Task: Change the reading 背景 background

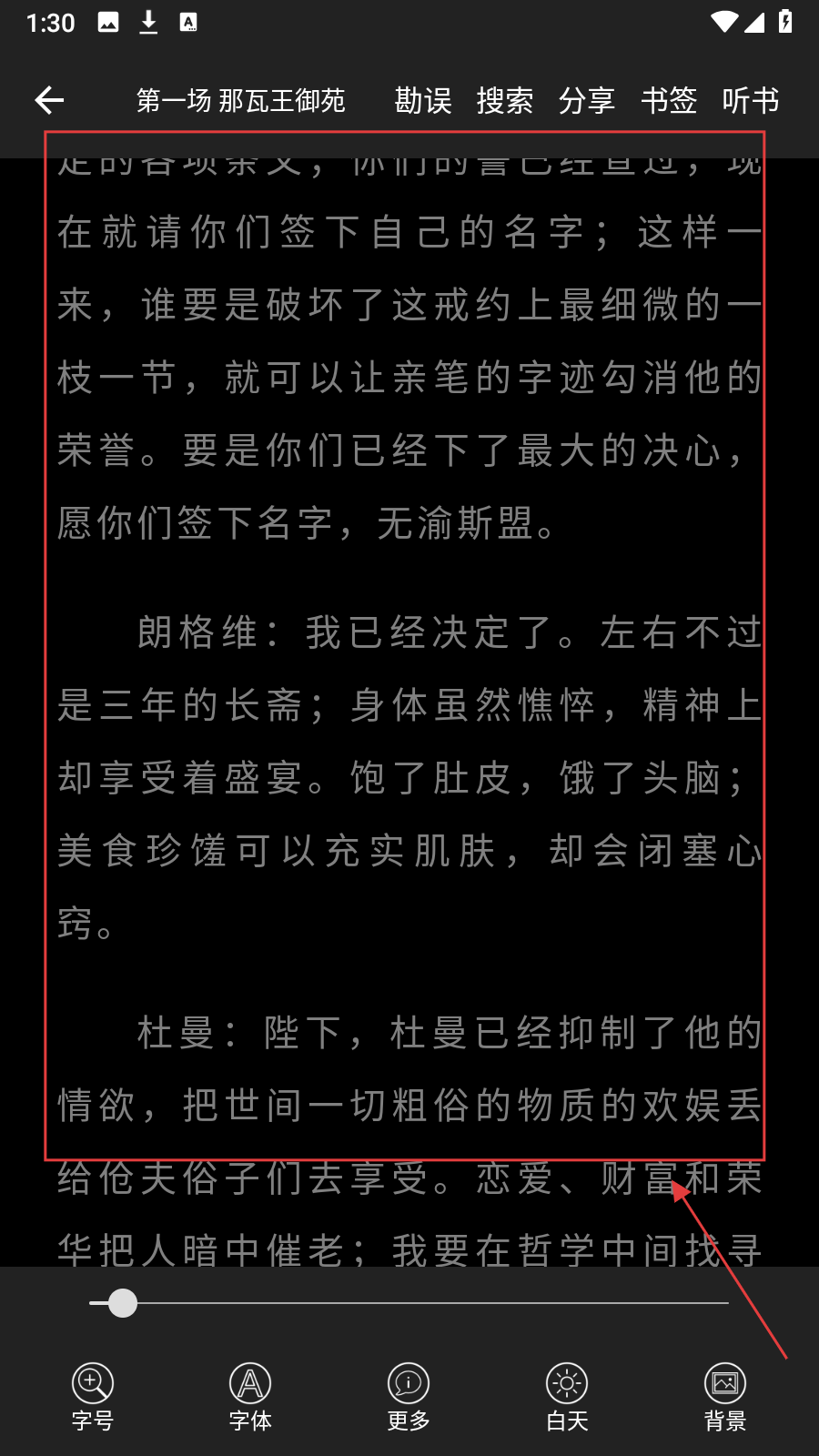Action: [725, 1397]
